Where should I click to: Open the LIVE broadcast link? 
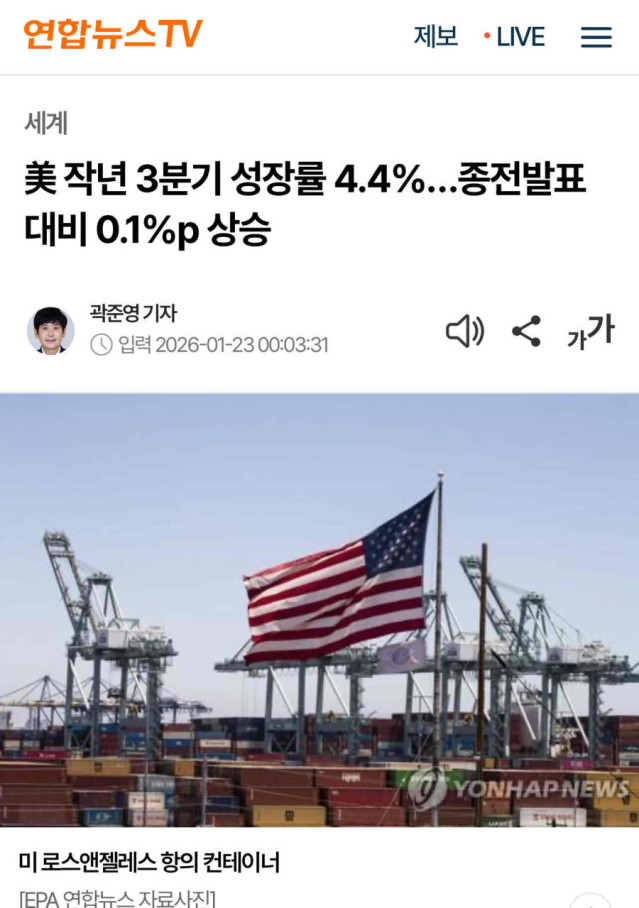pos(514,37)
